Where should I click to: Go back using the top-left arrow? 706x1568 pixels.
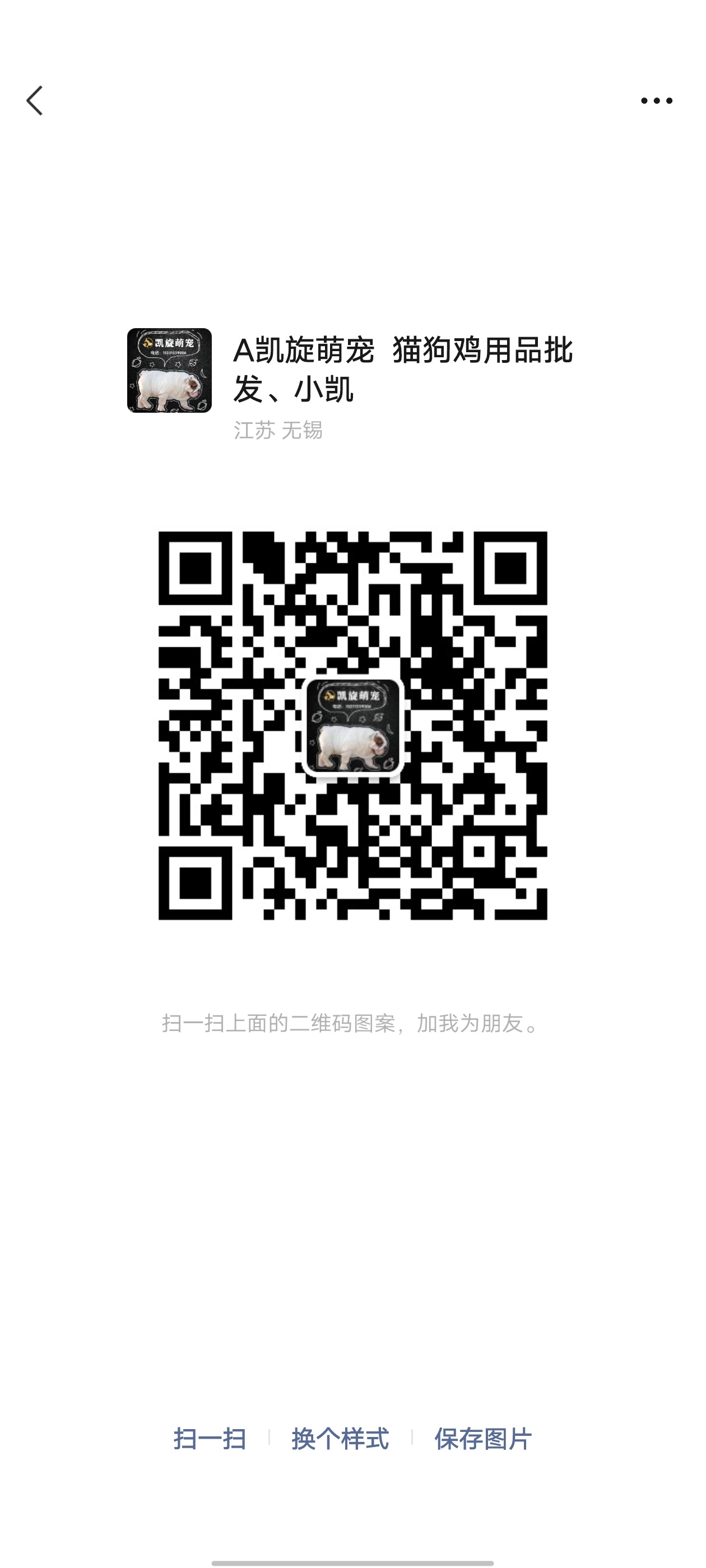[x=35, y=100]
